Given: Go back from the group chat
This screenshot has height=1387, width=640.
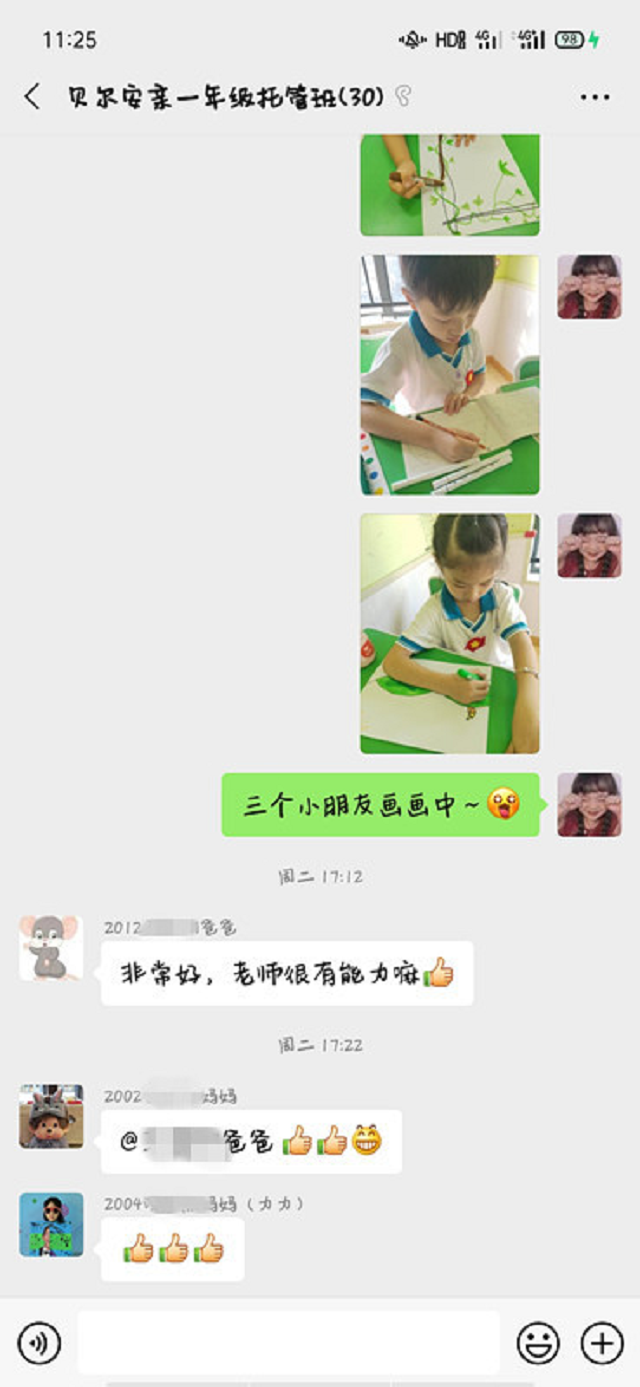Looking at the screenshot, I should tap(32, 97).
